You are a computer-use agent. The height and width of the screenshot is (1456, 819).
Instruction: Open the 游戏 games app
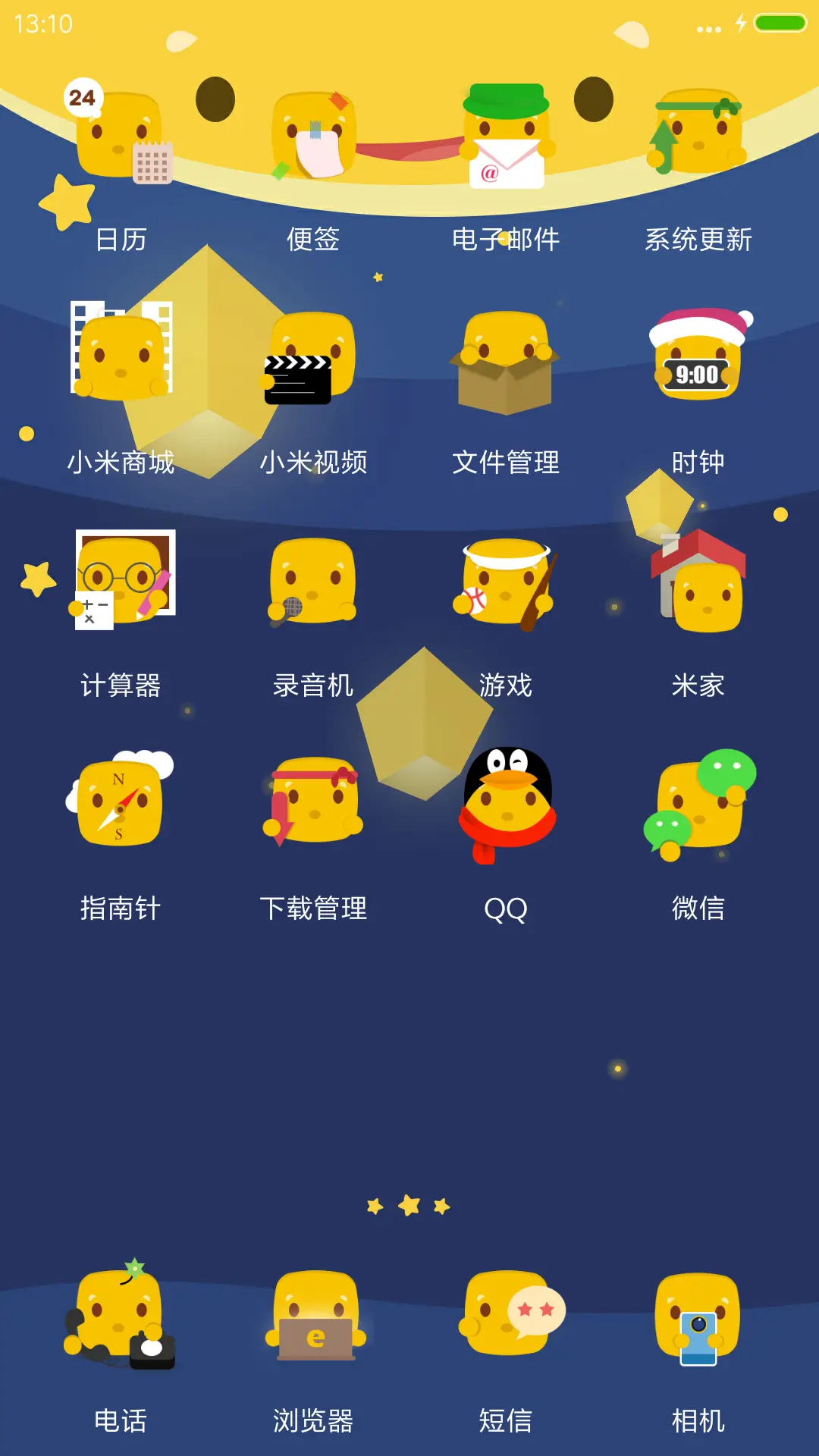point(505,580)
